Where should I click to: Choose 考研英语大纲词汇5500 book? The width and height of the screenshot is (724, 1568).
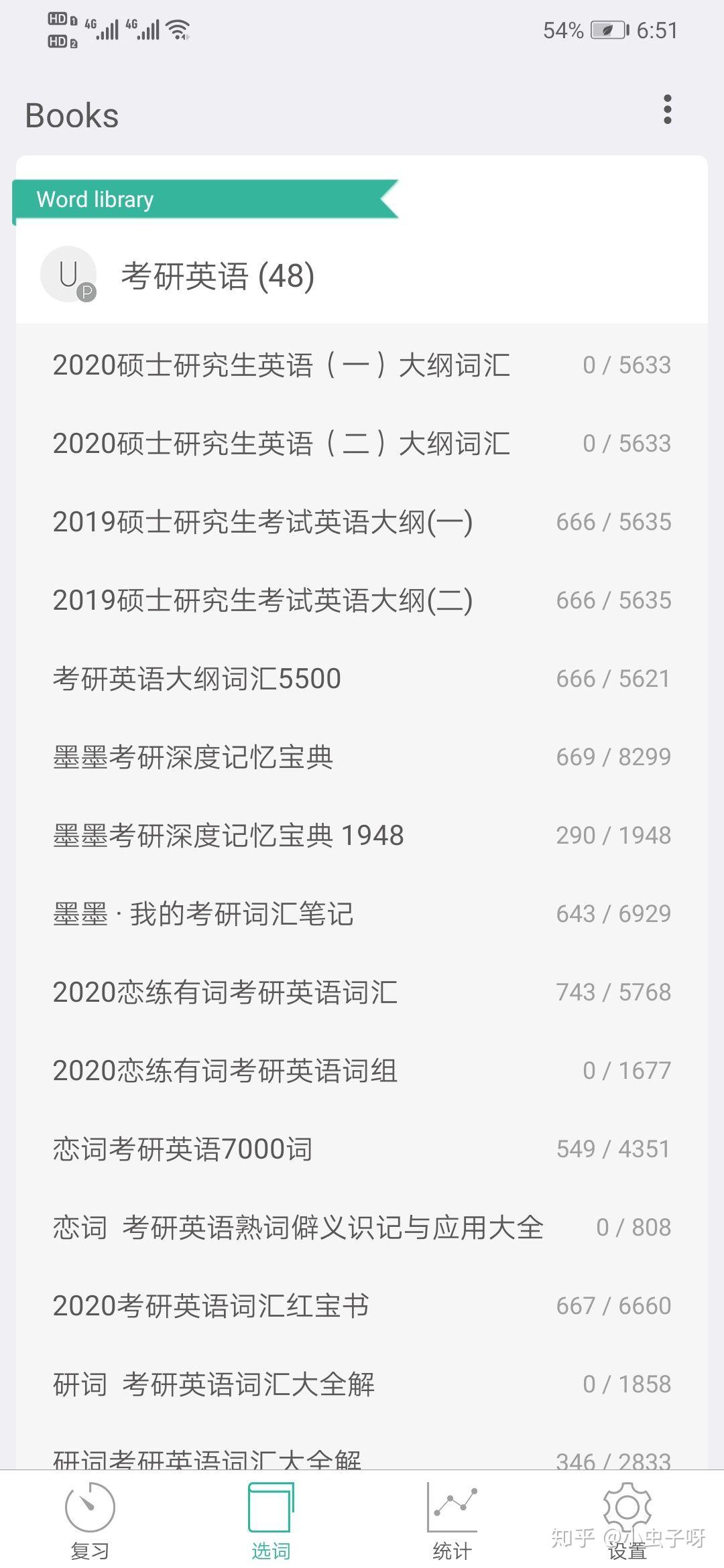coord(197,679)
